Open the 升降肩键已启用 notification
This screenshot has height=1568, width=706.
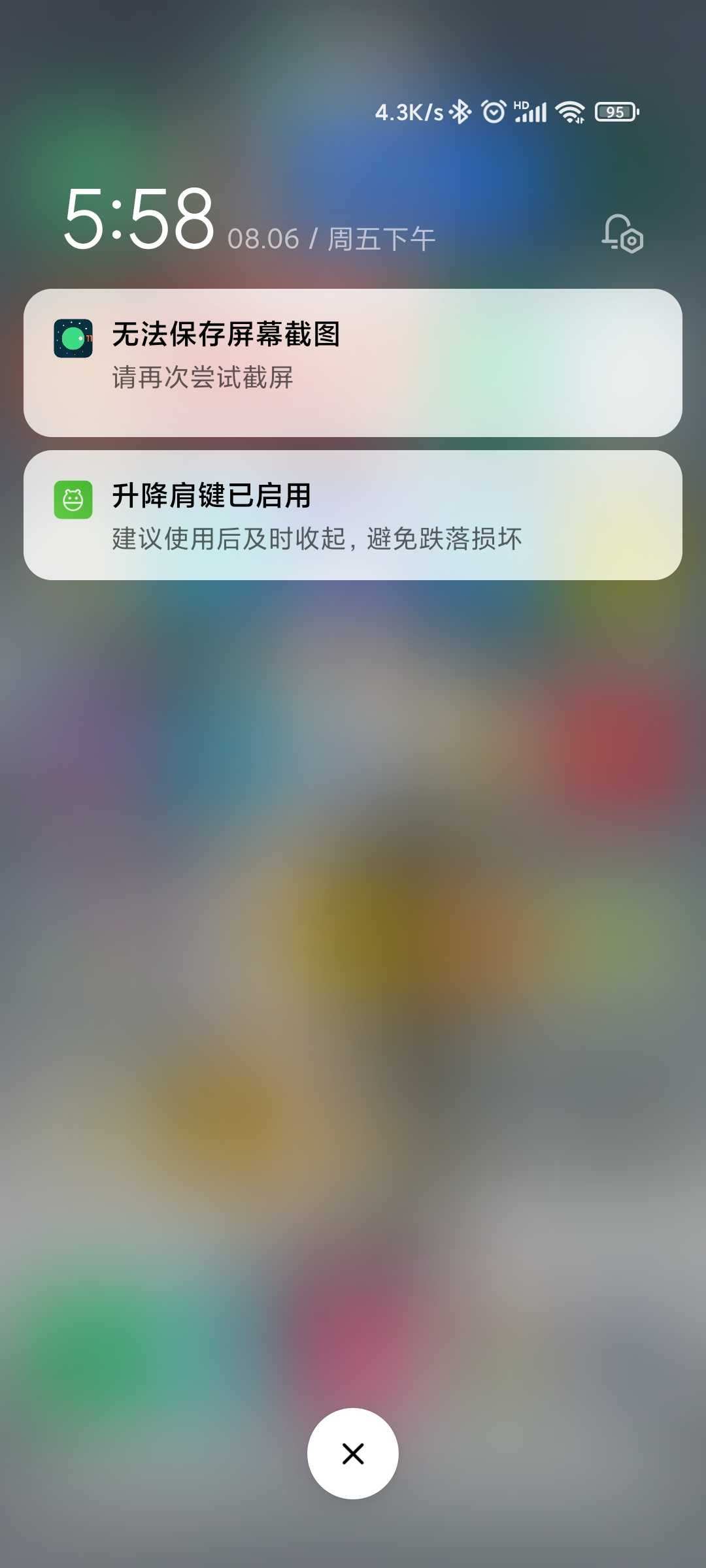tap(353, 515)
